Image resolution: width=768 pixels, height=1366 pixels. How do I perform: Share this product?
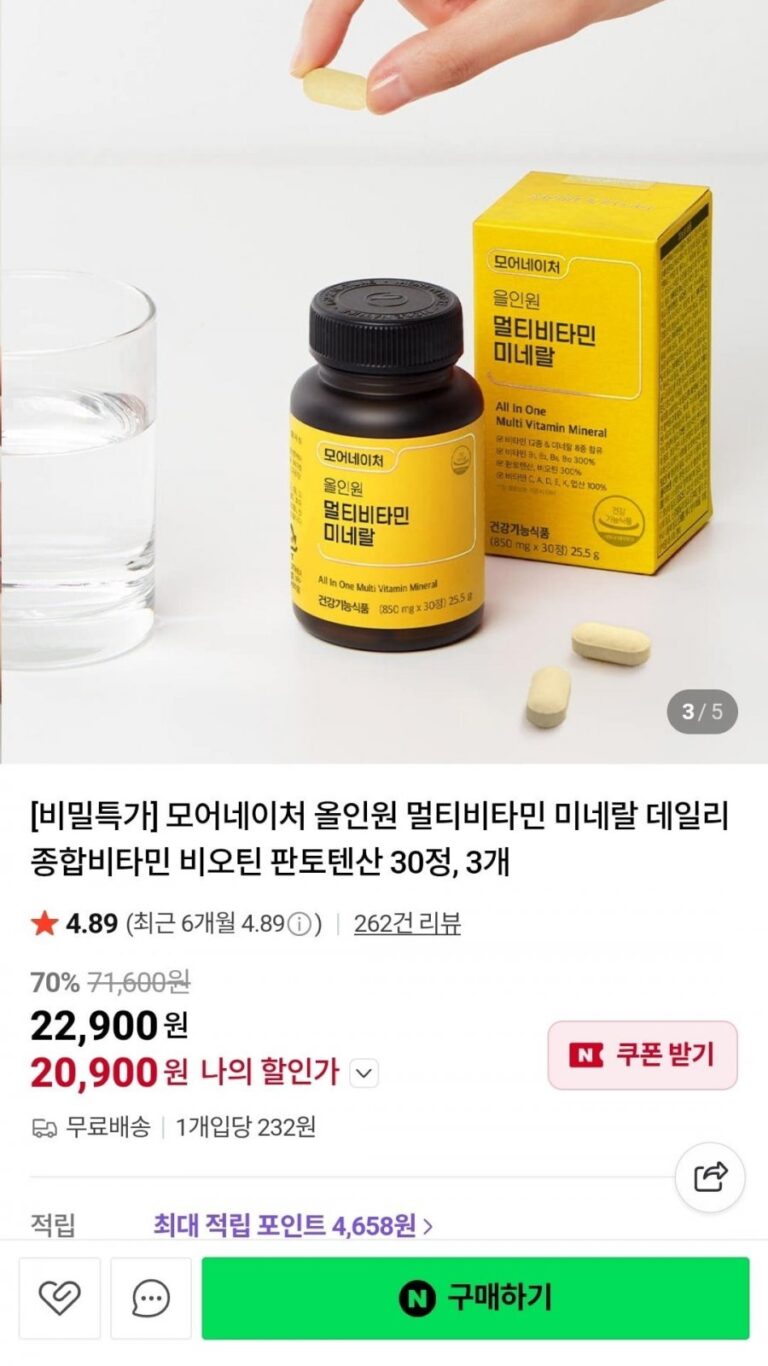click(x=709, y=1177)
